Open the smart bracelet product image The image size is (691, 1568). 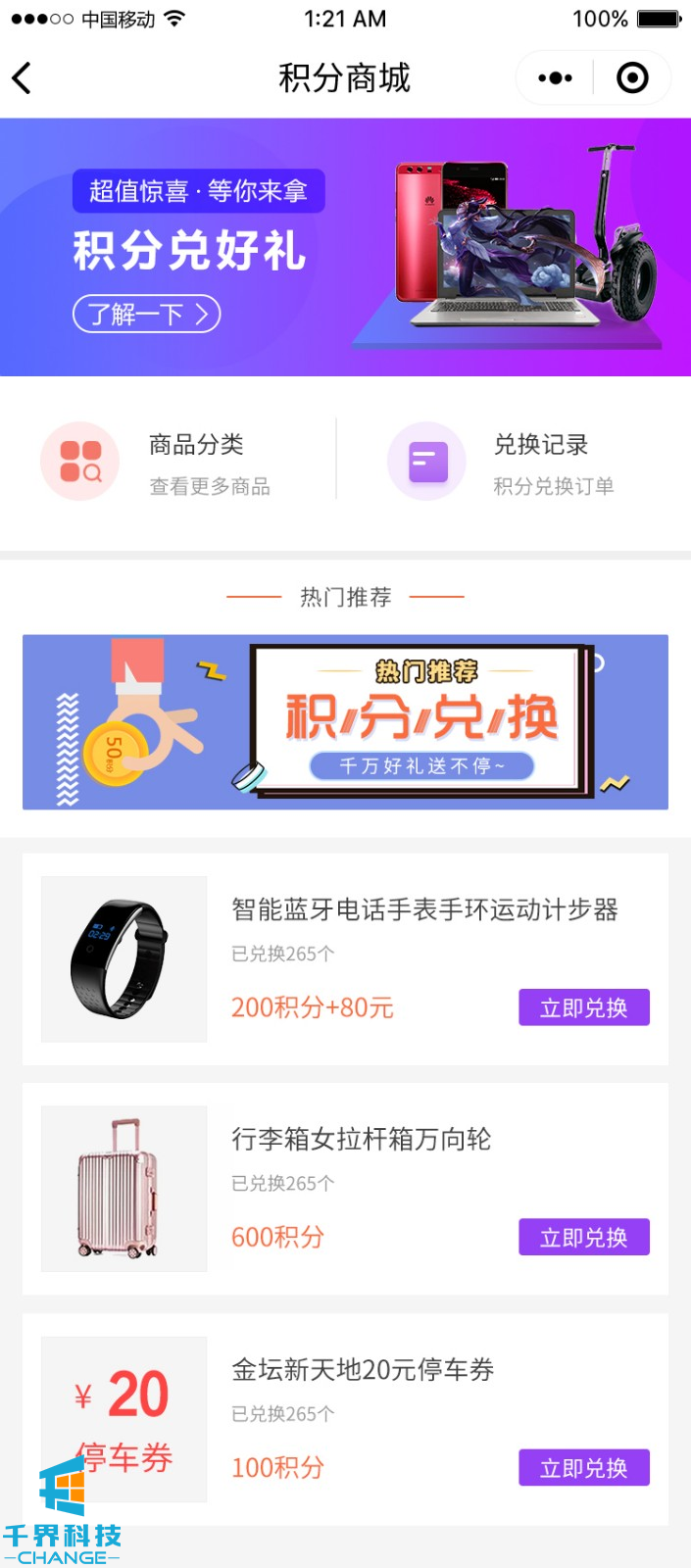tap(123, 959)
